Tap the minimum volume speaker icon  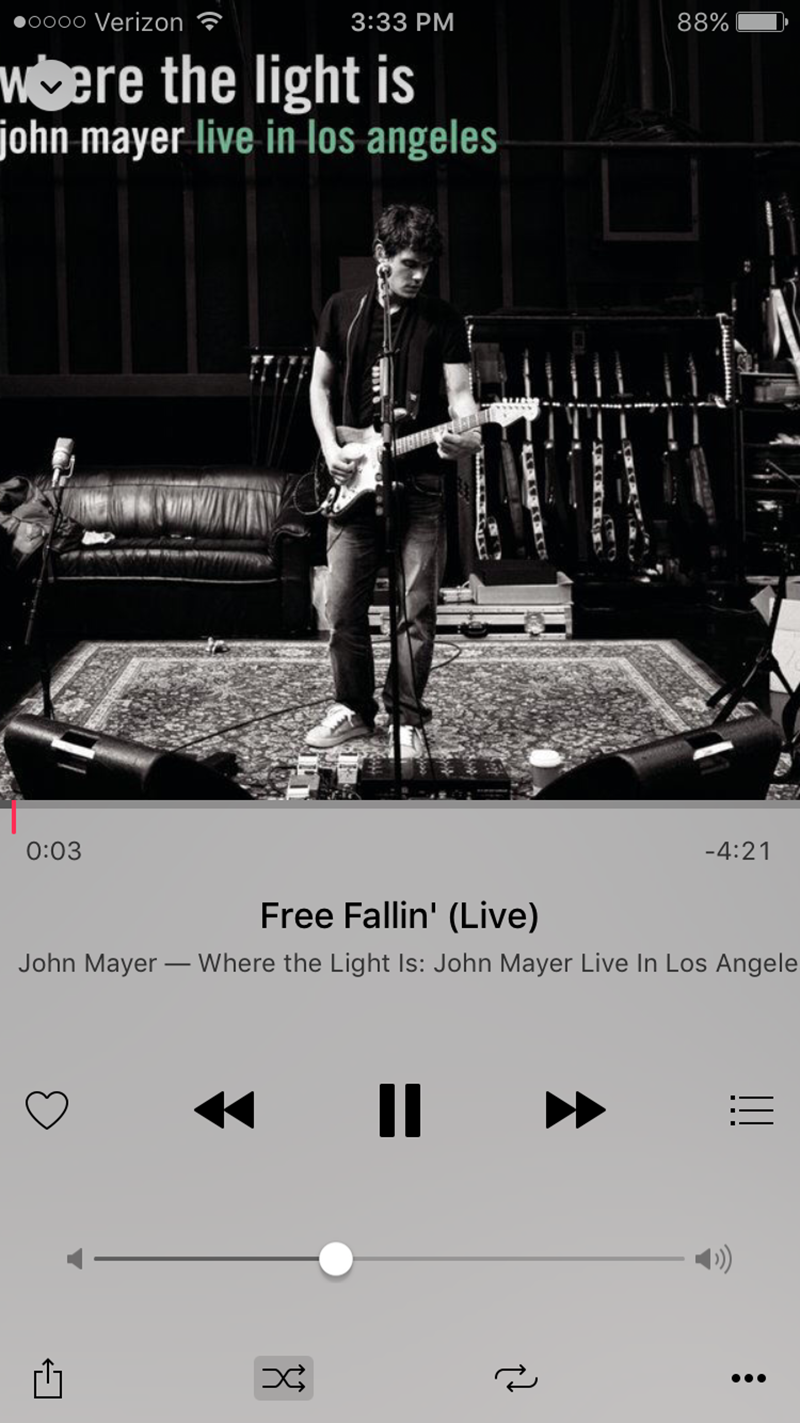tap(74, 1259)
